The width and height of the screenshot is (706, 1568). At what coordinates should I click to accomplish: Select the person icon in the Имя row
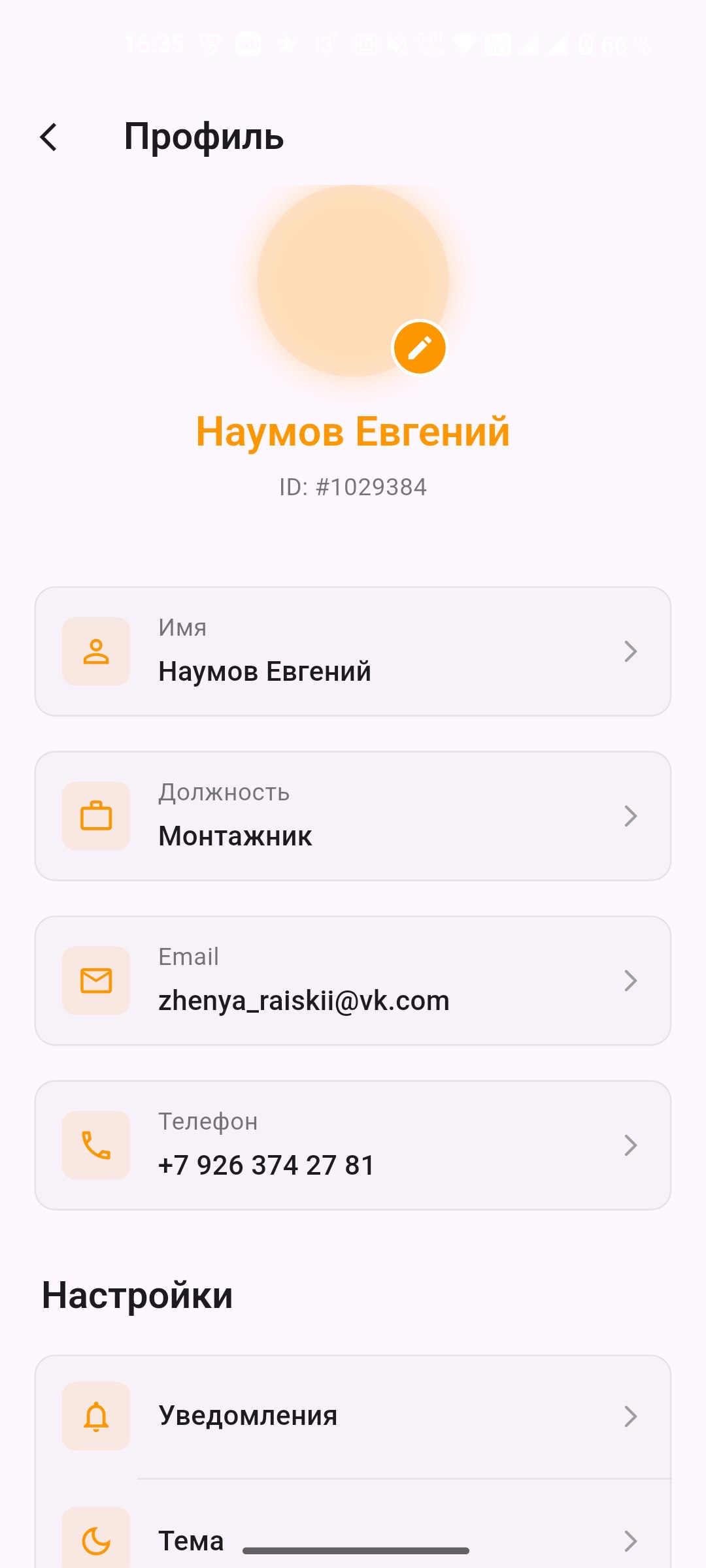(x=96, y=651)
